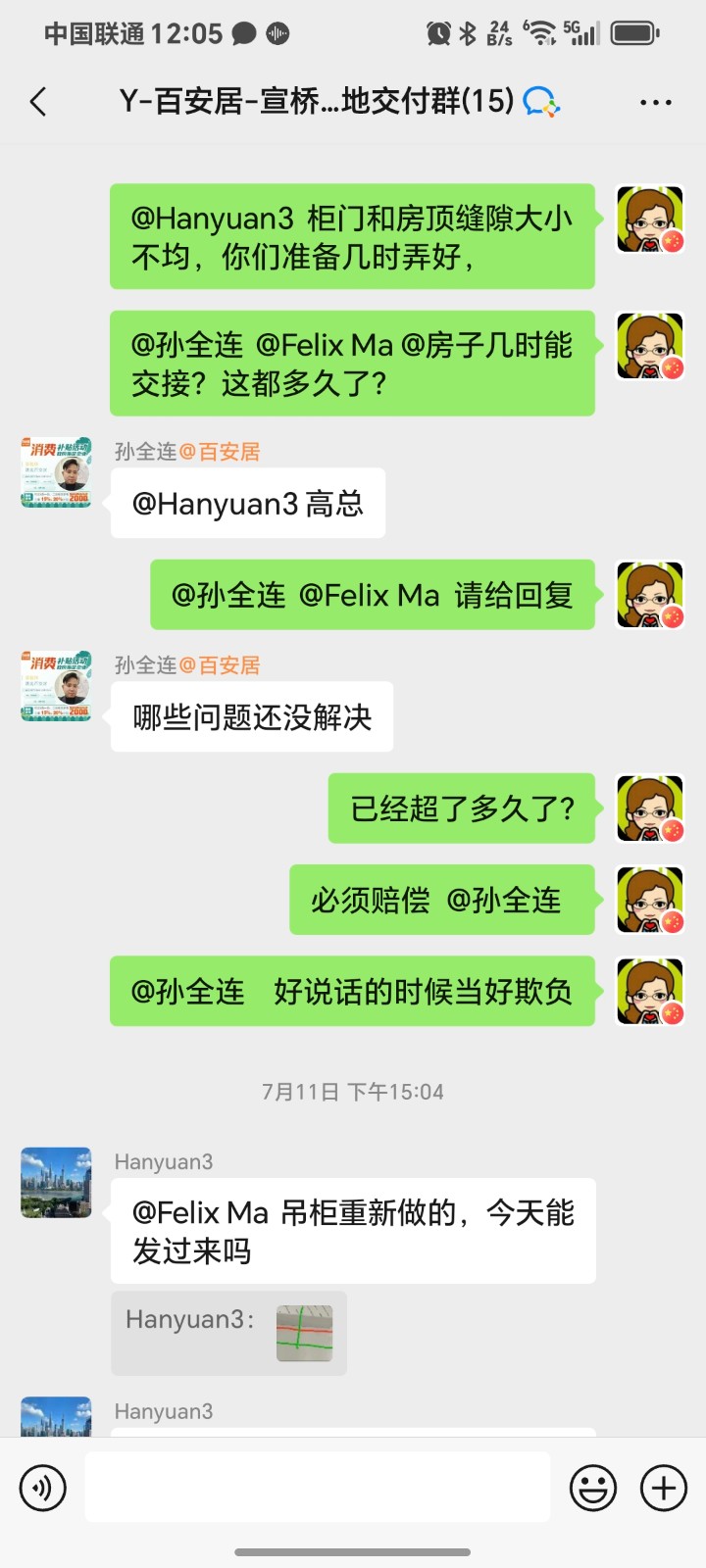706x1568 pixels.
Task: Open the emoji picker
Action: tap(593, 1488)
